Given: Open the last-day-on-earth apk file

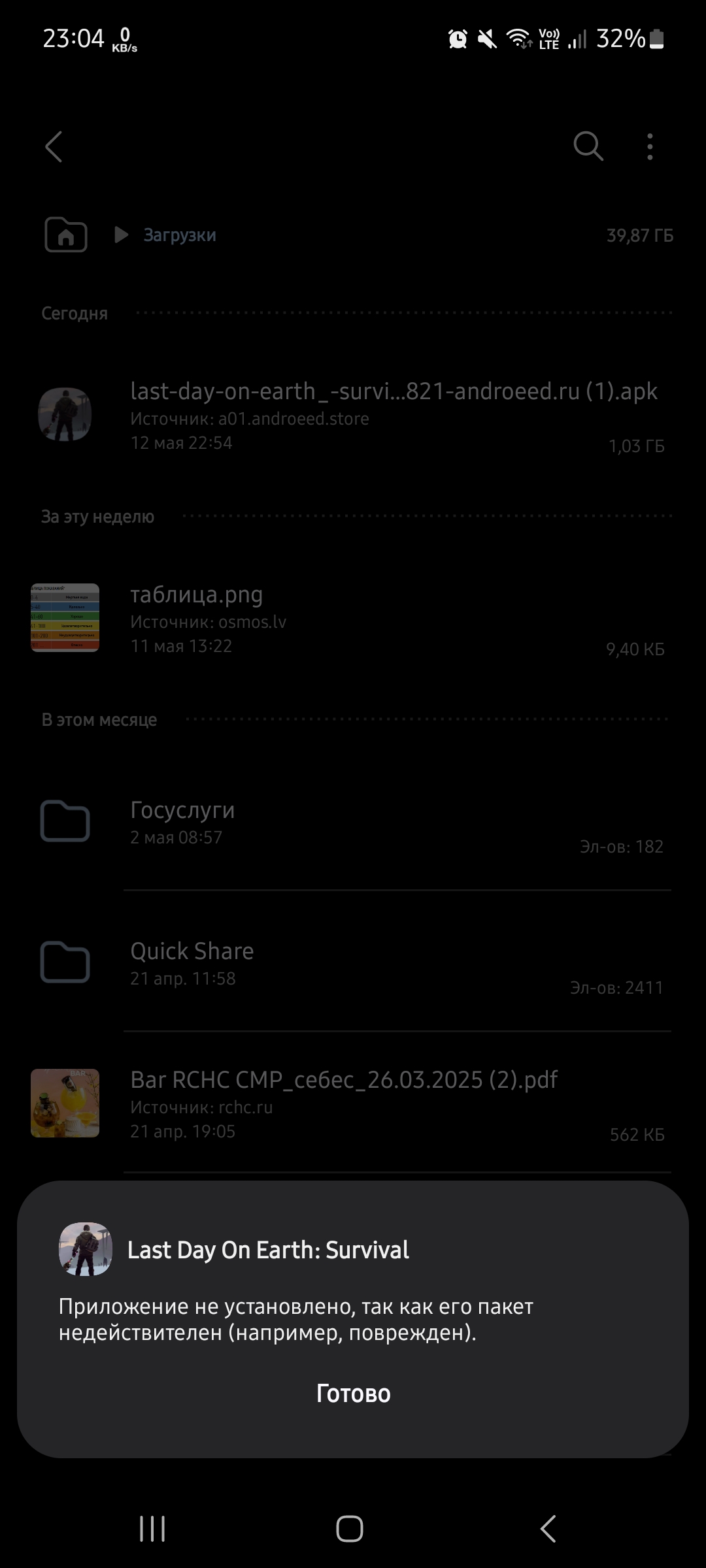Looking at the screenshot, I should [353, 416].
